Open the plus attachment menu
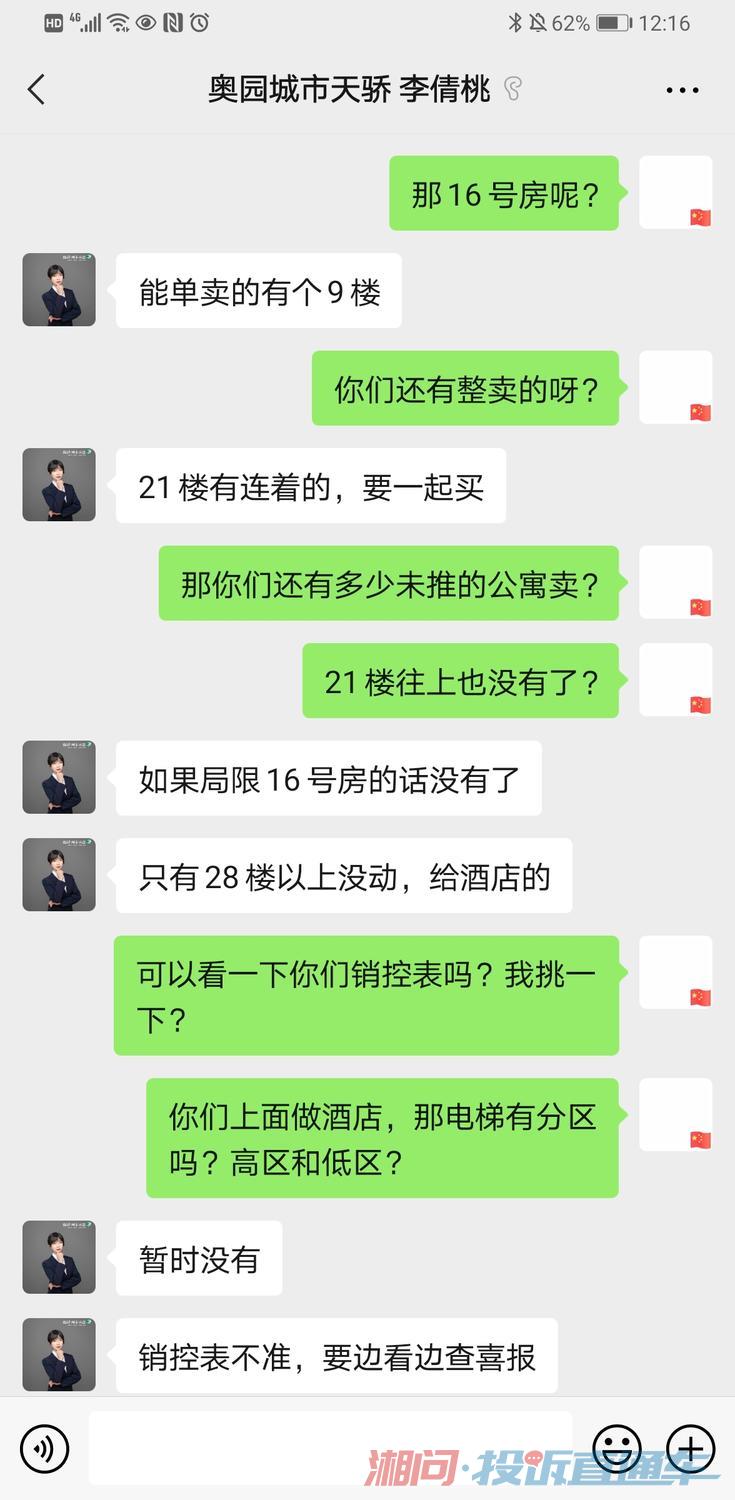 point(690,1448)
